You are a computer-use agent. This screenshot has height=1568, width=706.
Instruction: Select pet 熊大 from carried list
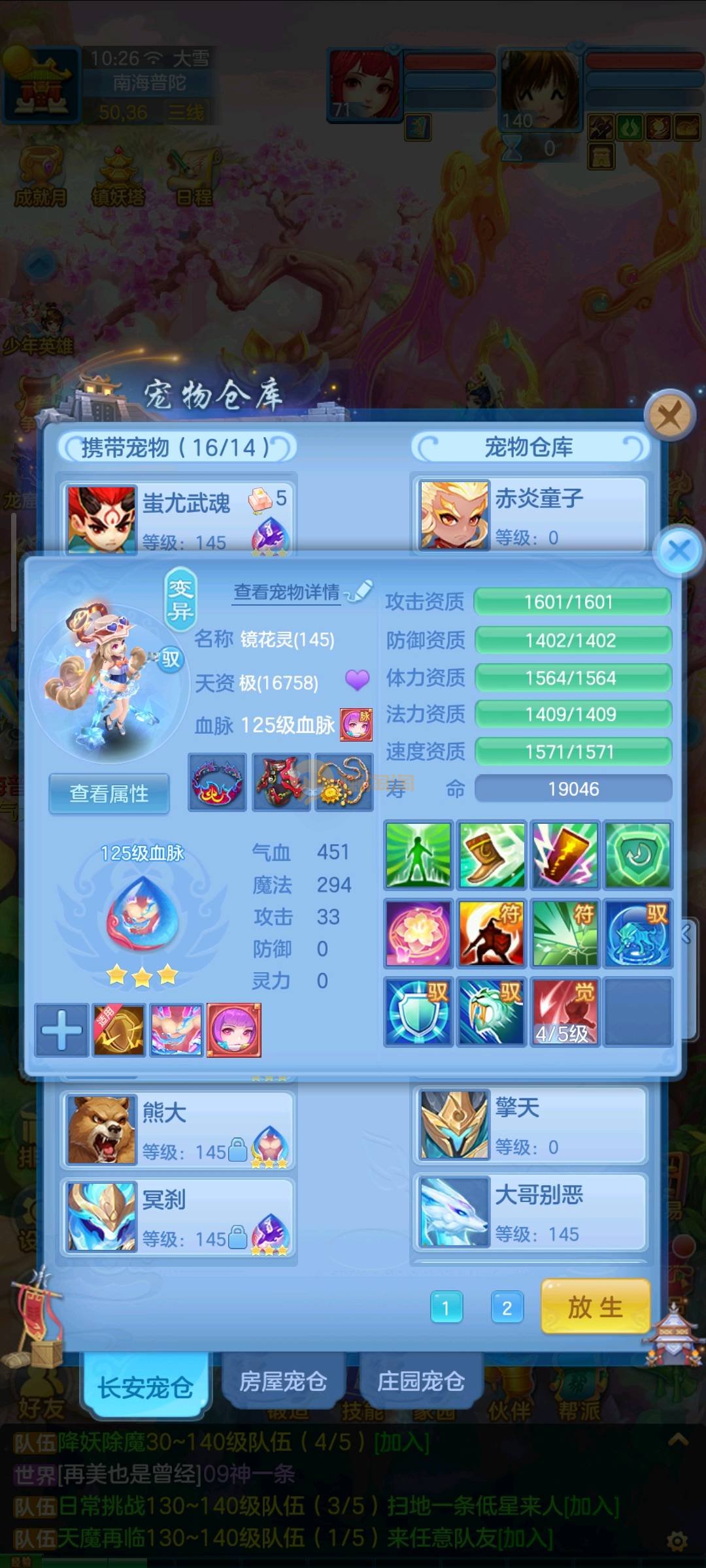(x=178, y=1130)
